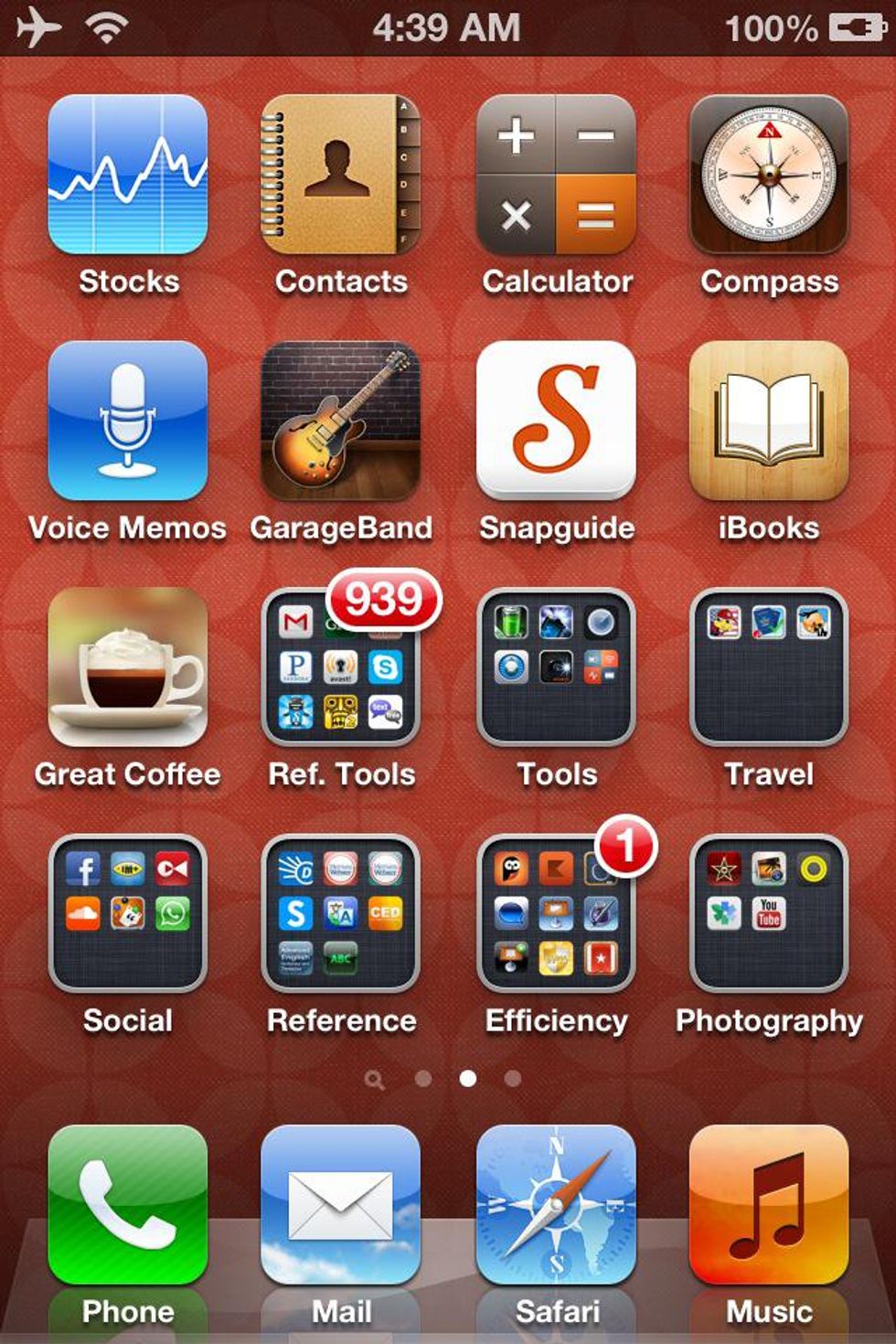This screenshot has height=1344, width=896.
Task: Launch the Phone app from the dock
Action: pyautogui.click(x=128, y=1207)
